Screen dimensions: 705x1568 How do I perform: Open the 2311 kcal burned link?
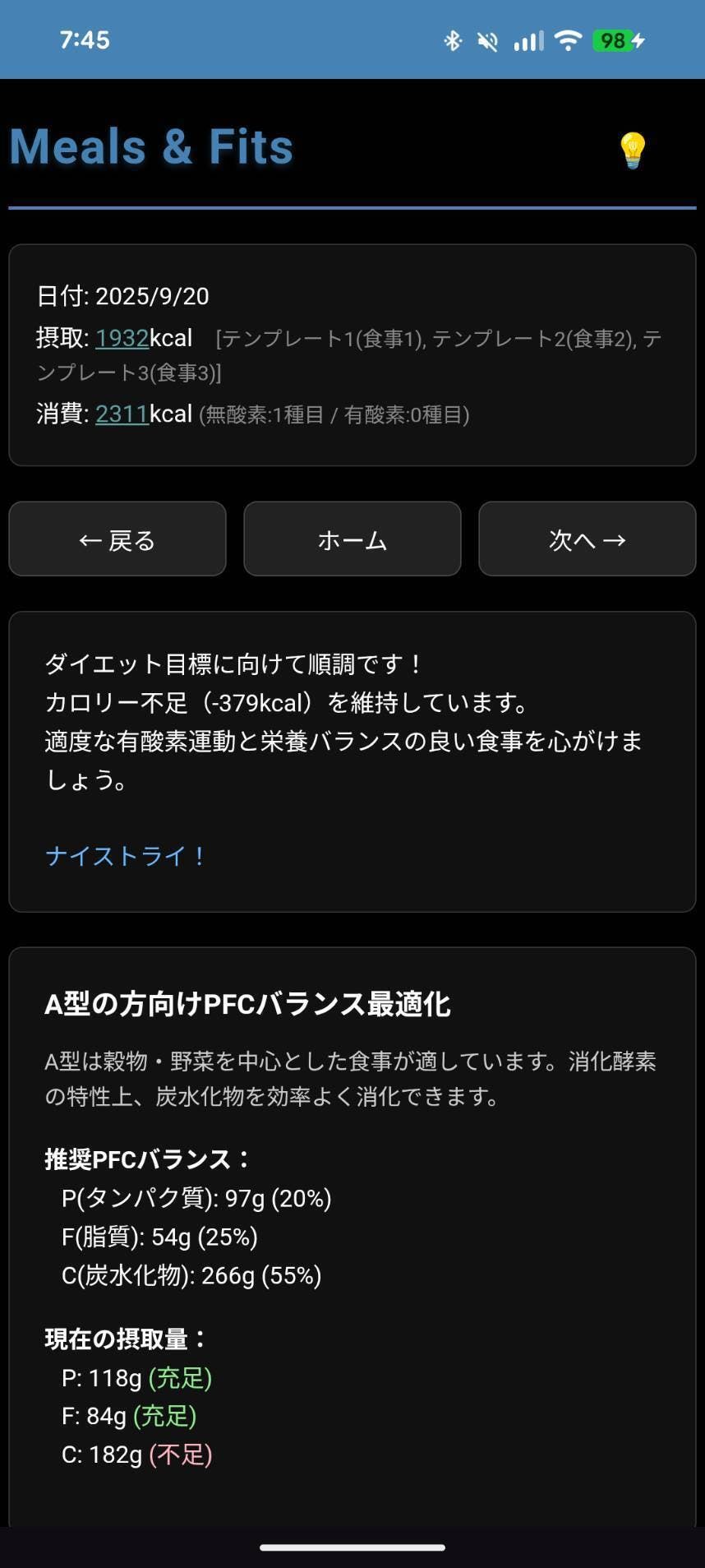click(x=122, y=414)
